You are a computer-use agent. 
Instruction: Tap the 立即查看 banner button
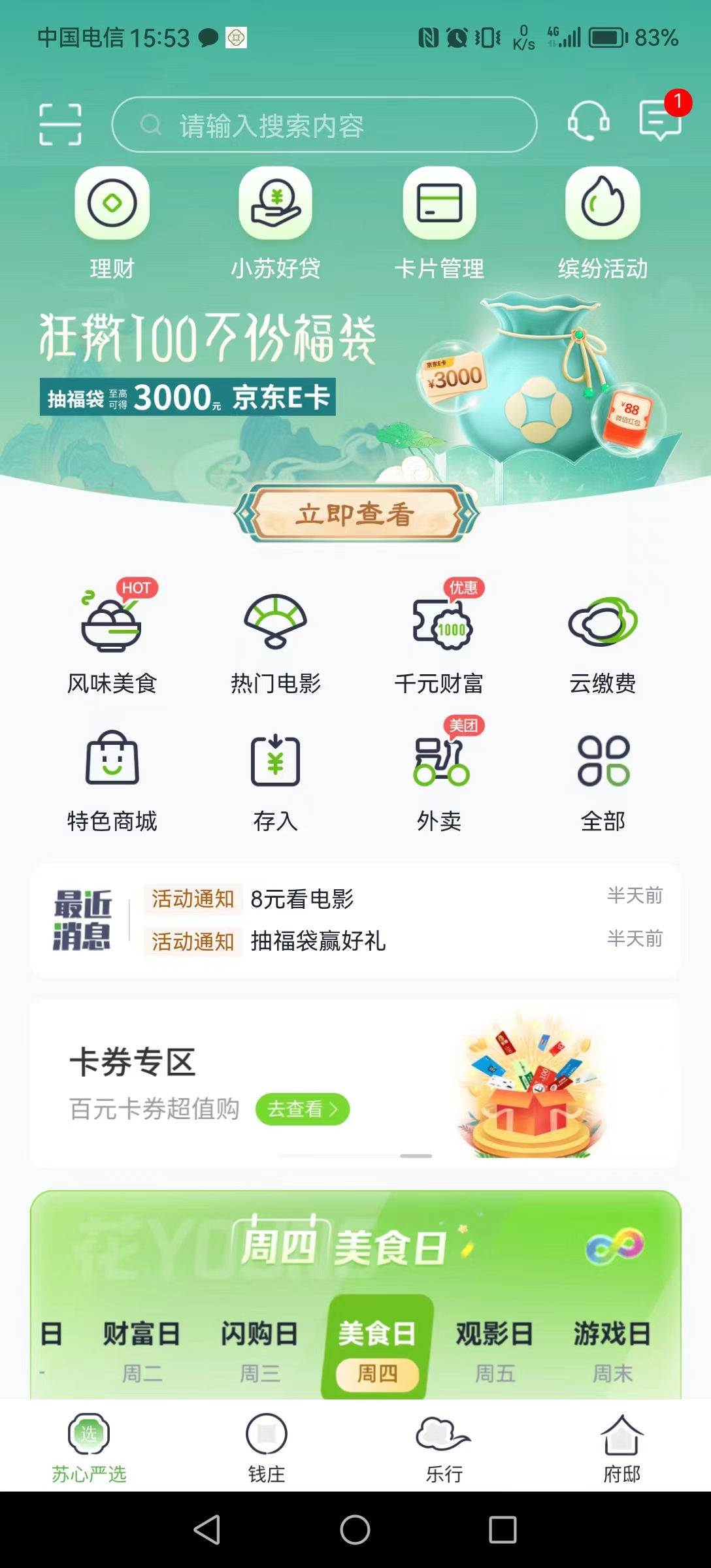point(356,514)
